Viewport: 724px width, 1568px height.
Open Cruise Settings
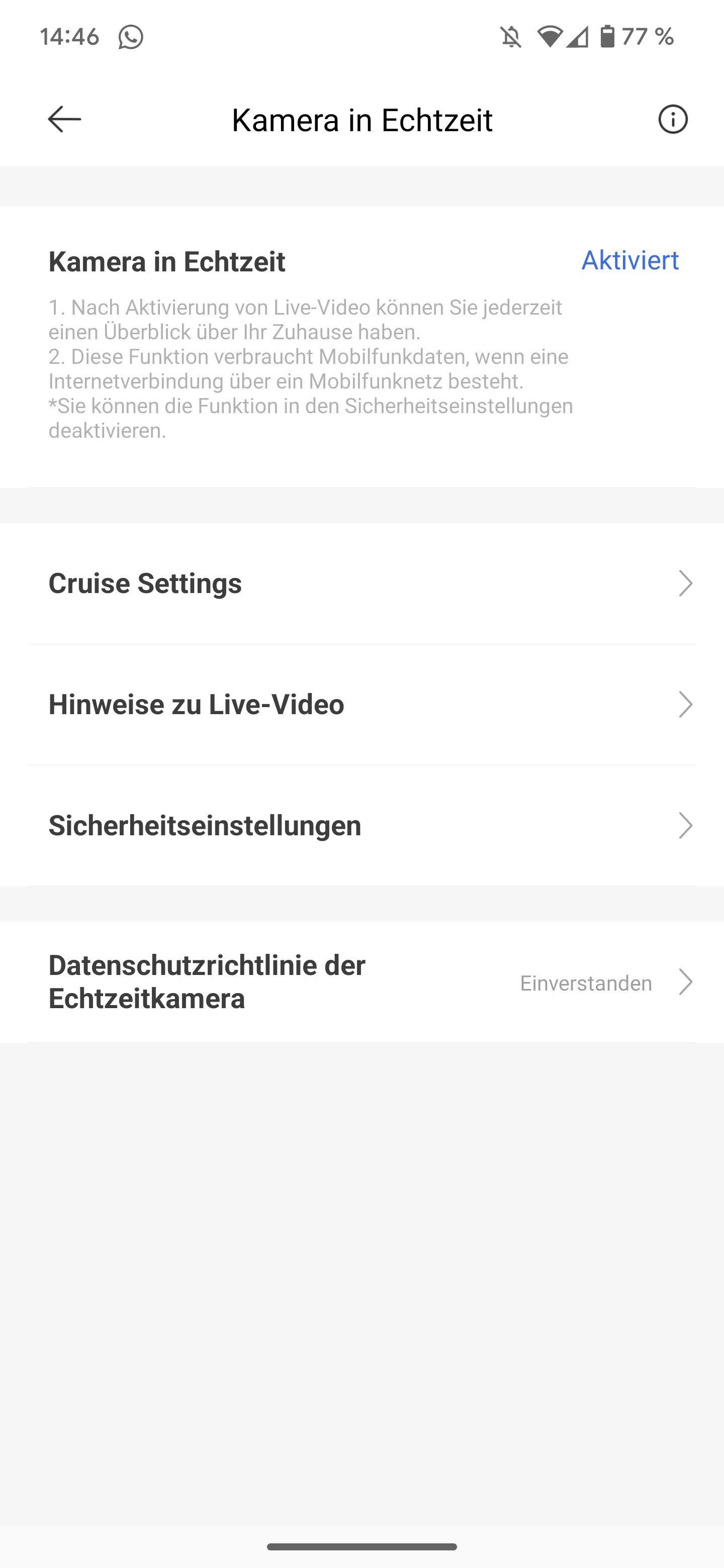[x=361, y=583]
